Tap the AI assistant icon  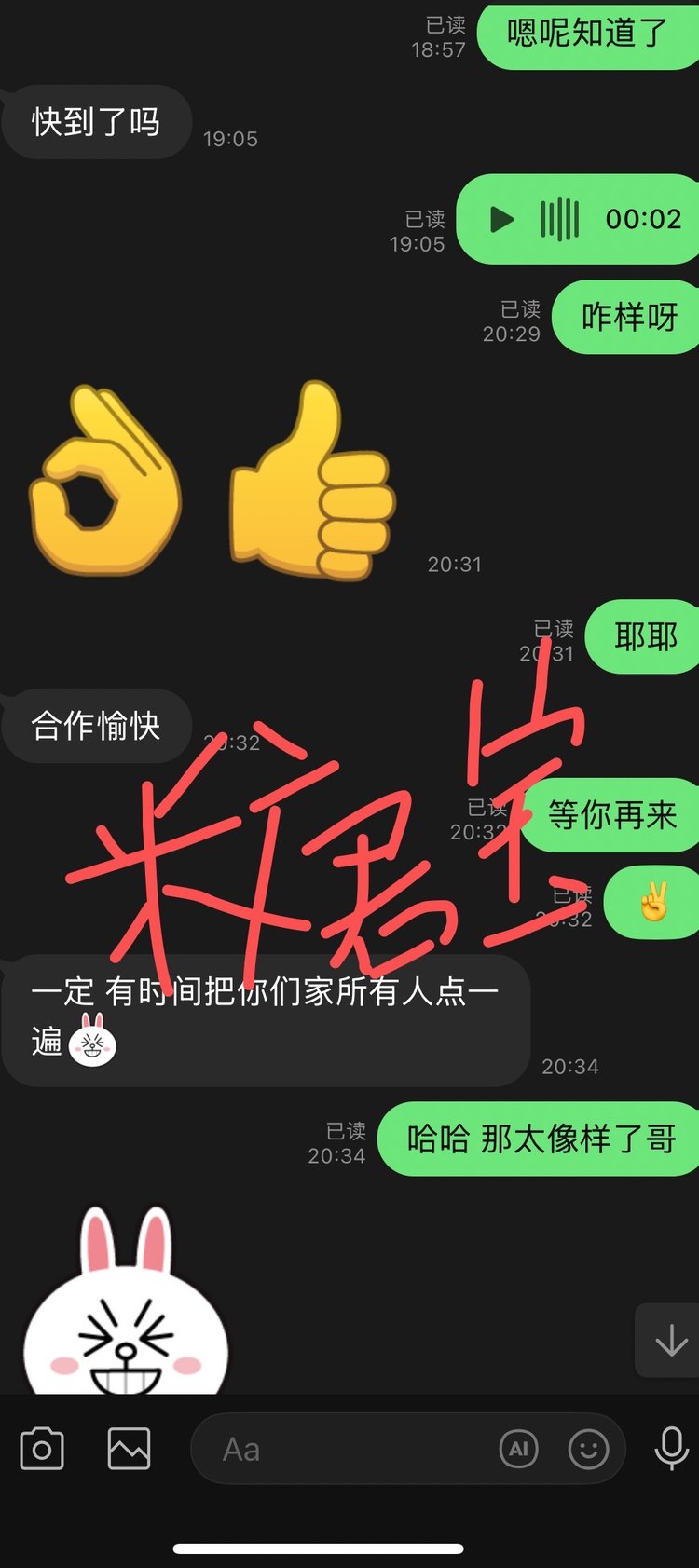tap(519, 1449)
